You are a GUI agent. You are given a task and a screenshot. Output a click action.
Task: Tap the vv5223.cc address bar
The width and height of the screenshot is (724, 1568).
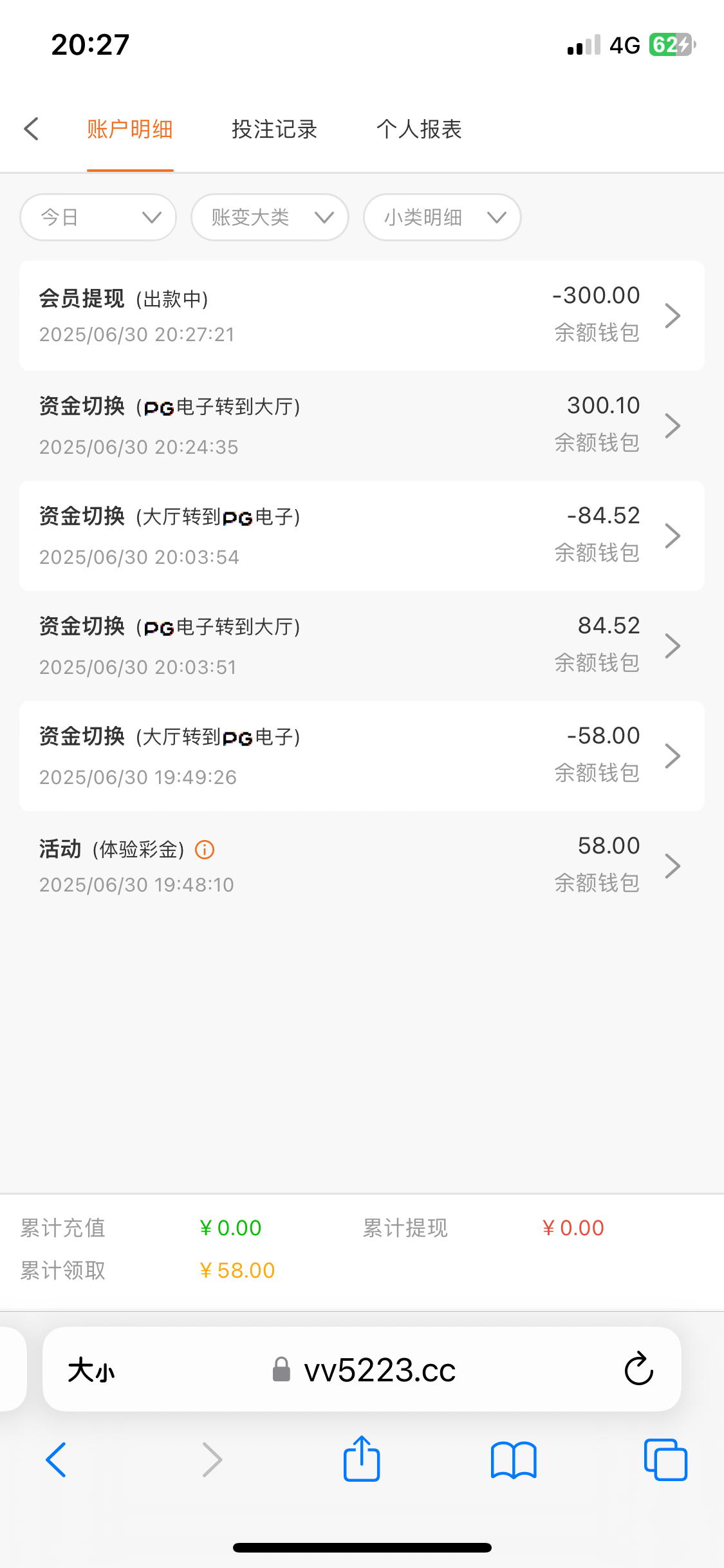point(380,1370)
